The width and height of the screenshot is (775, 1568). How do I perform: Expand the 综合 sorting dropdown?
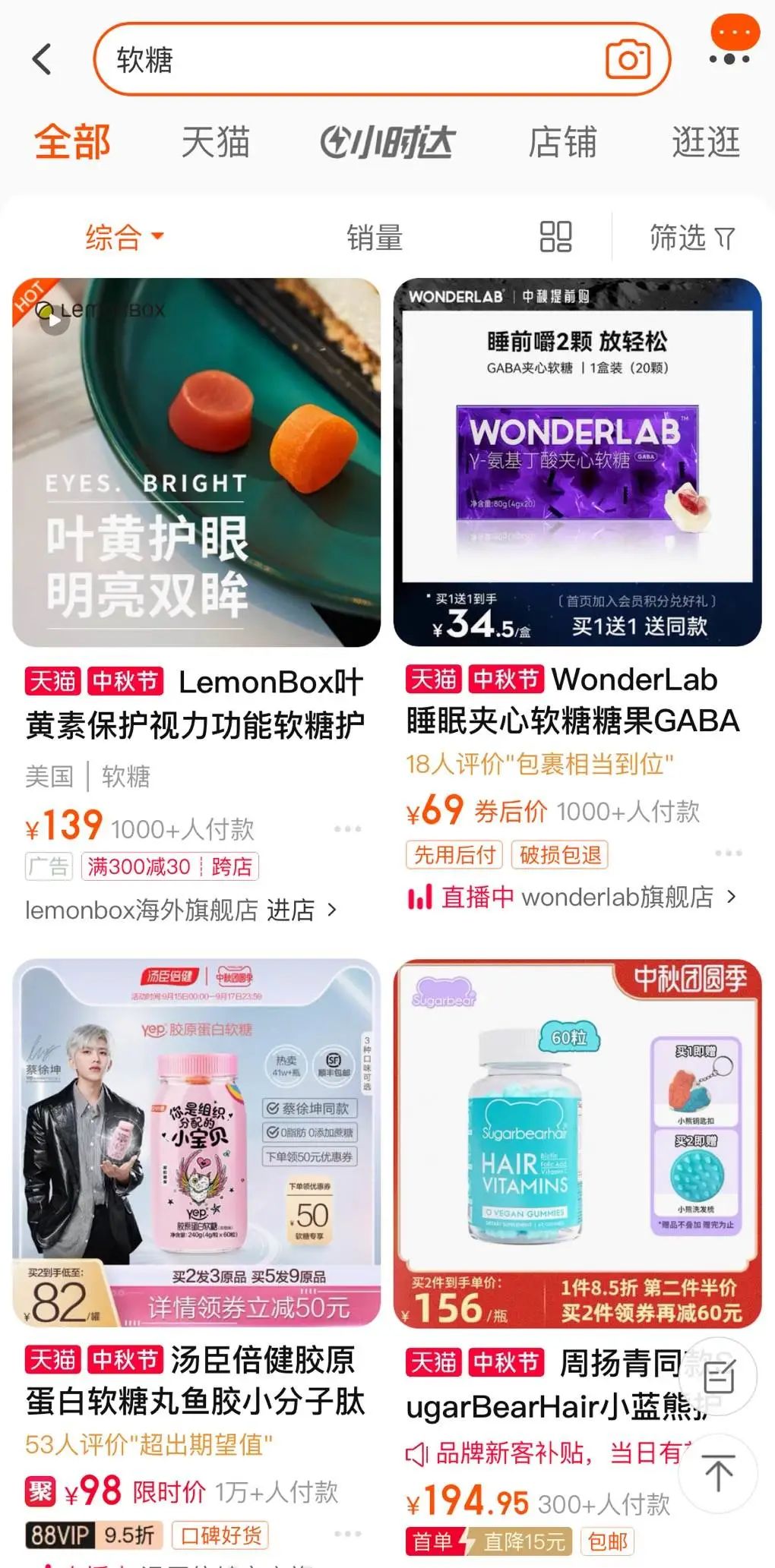124,237
